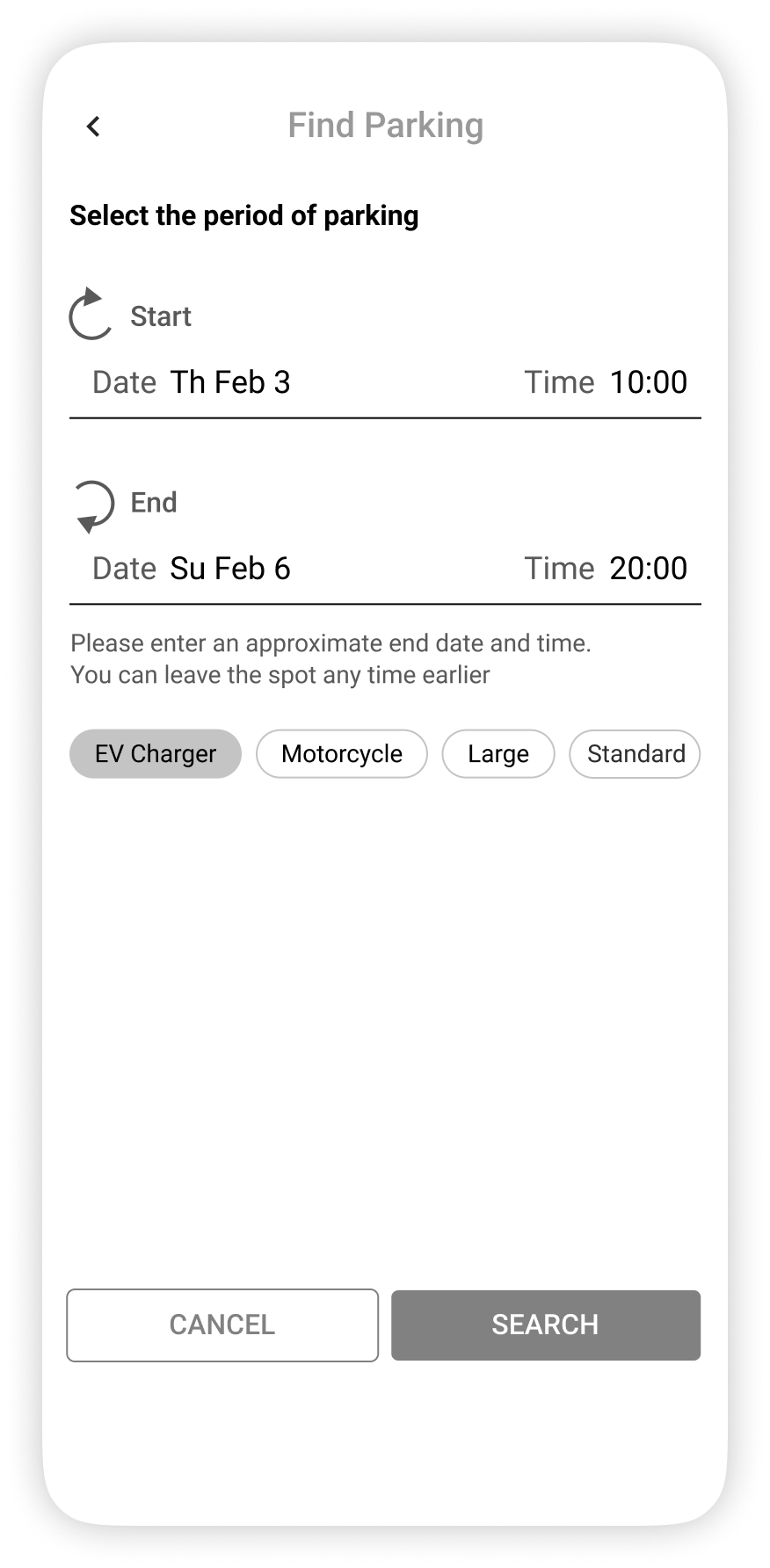This screenshot has height=1568, width=770.
Task: Search for parking spots
Action: [546, 1325]
